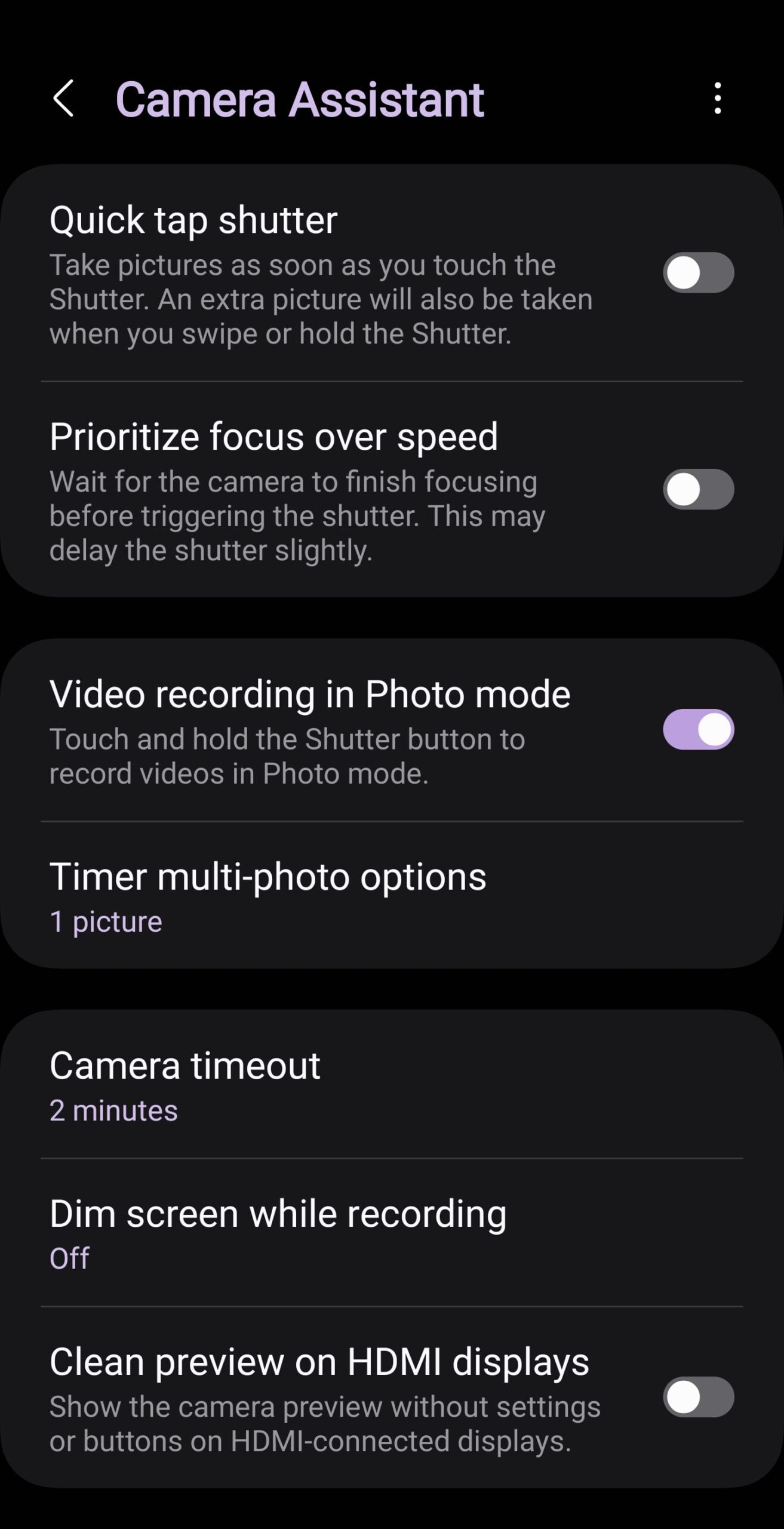Open the three-dot overflow menu
784x1529 pixels.
[717, 99]
